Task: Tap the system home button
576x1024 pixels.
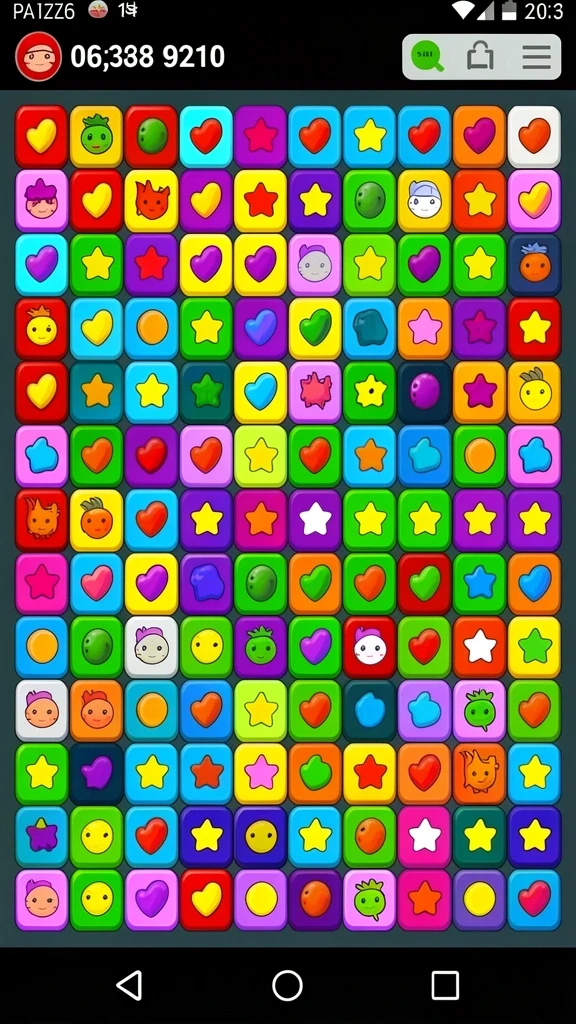Action: (287, 984)
